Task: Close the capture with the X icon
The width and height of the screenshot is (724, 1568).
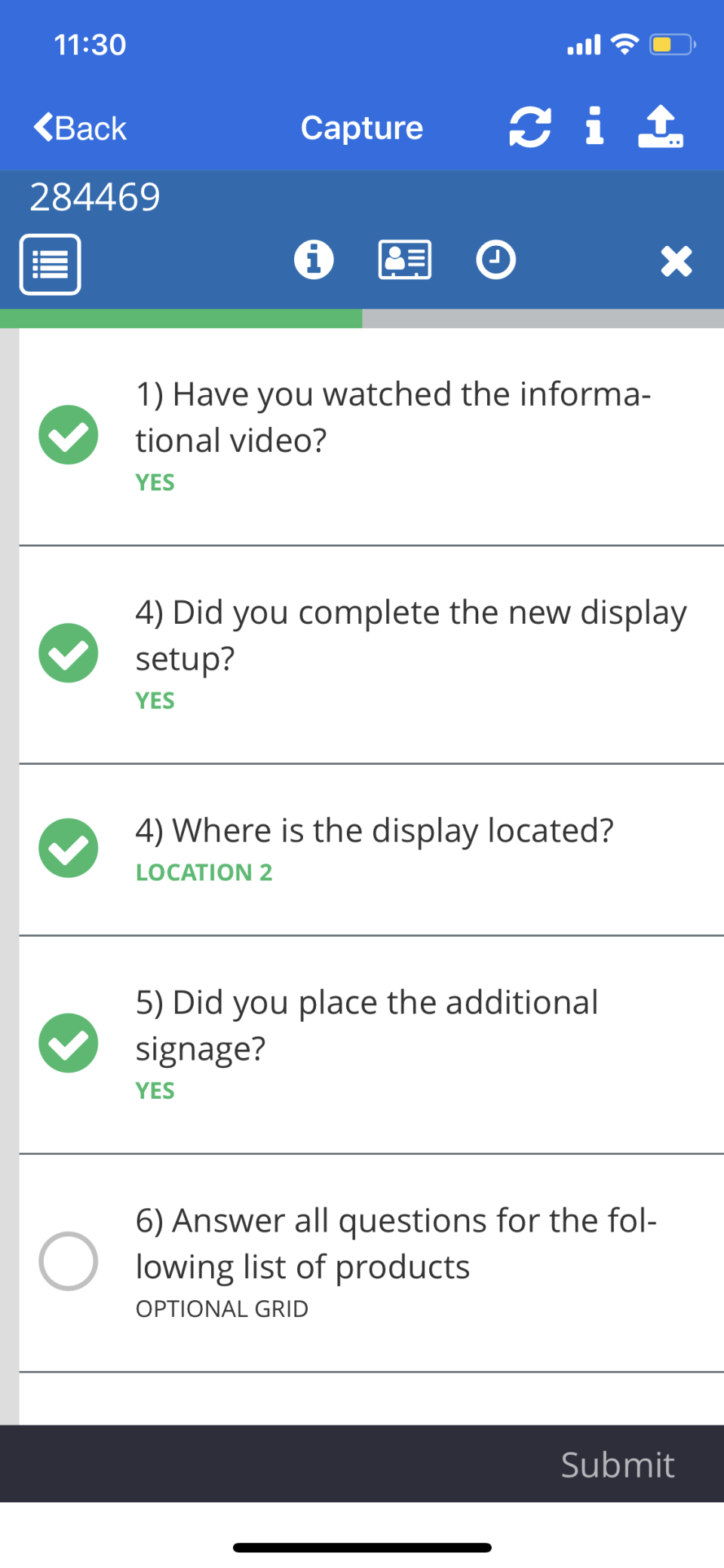Action: tap(676, 262)
